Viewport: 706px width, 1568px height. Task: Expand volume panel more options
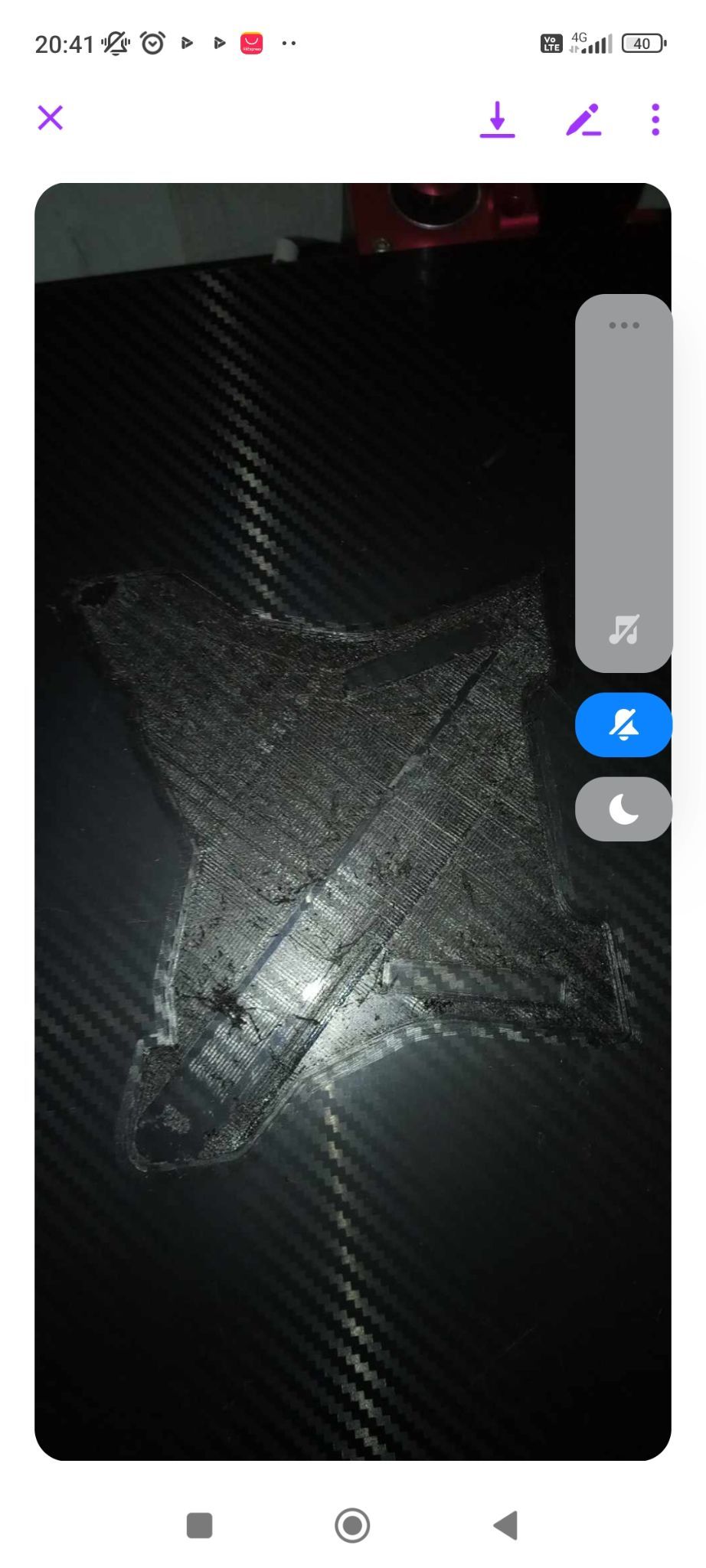(x=624, y=325)
